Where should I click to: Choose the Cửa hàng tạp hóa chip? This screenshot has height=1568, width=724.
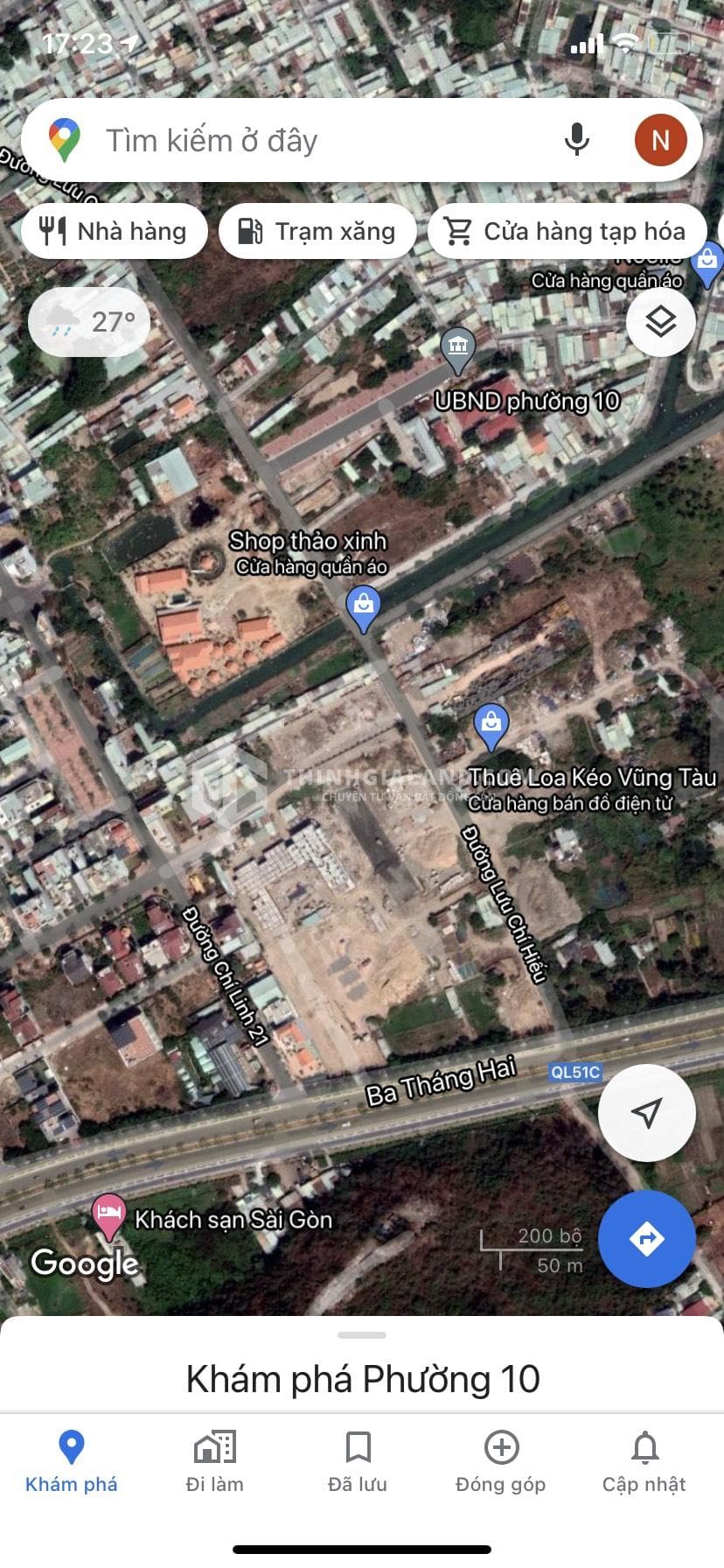pyautogui.click(x=567, y=232)
